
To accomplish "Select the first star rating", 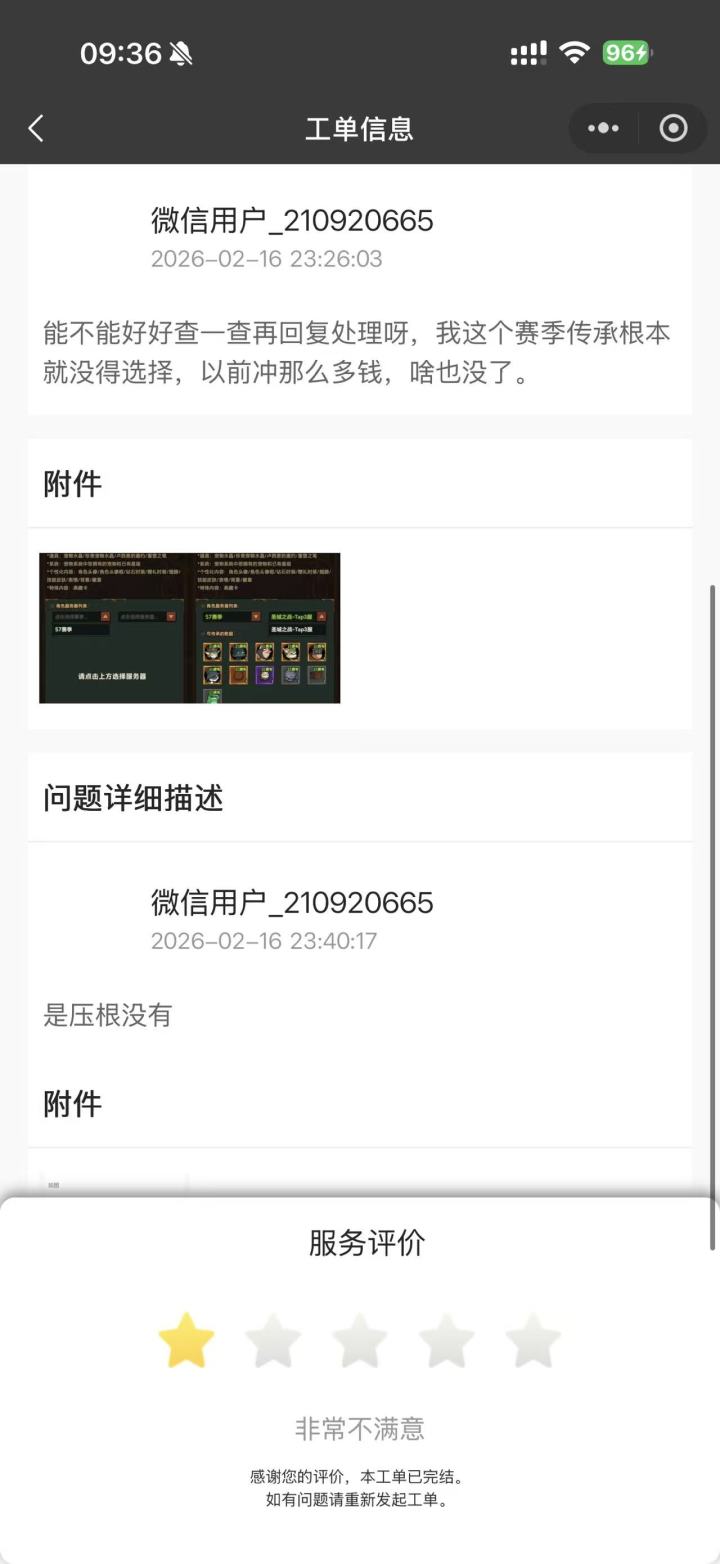I will point(187,1341).
